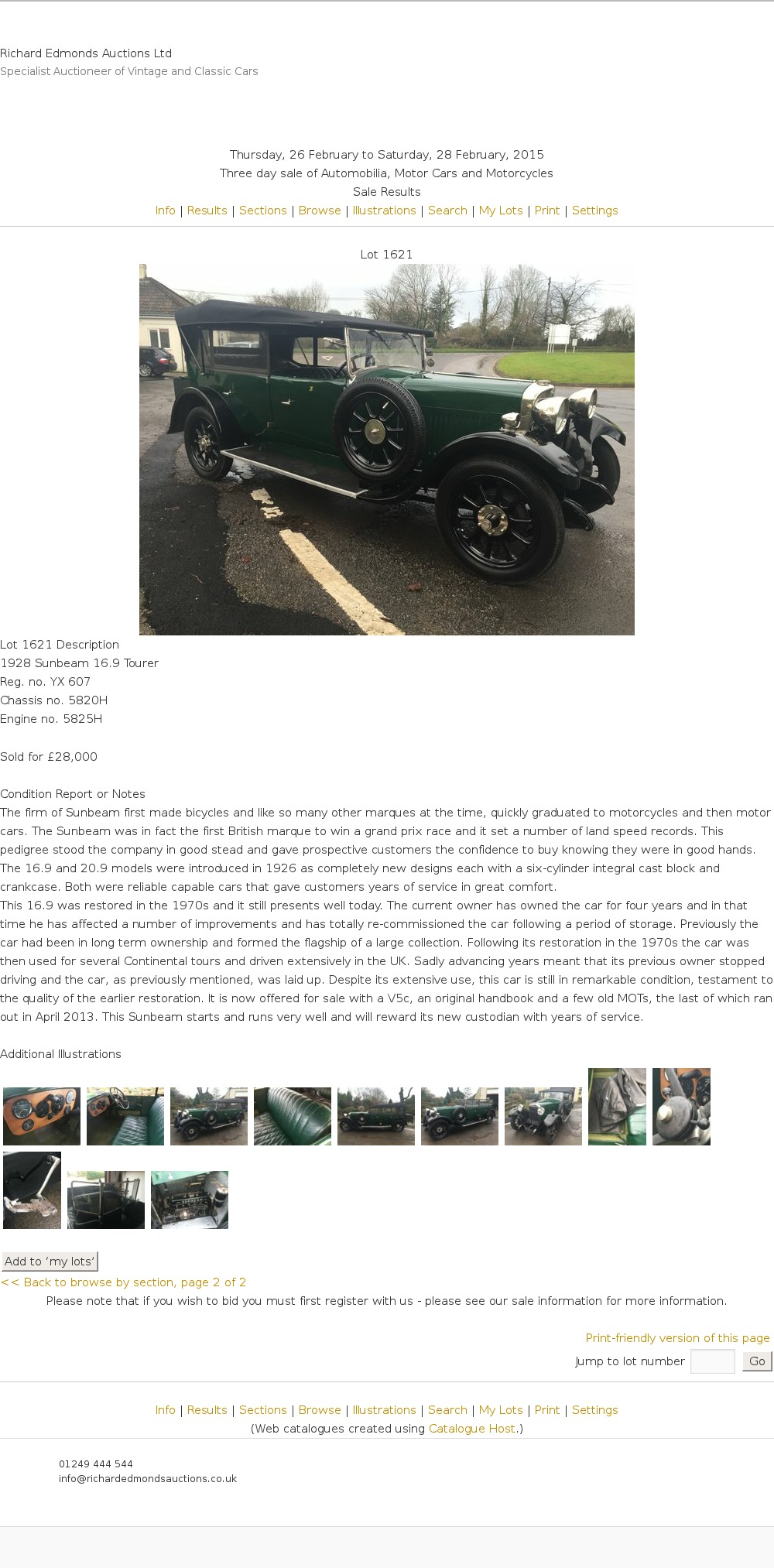The image size is (774, 1568).
Task: Open print-friendly version of this page
Action: click(x=677, y=1338)
